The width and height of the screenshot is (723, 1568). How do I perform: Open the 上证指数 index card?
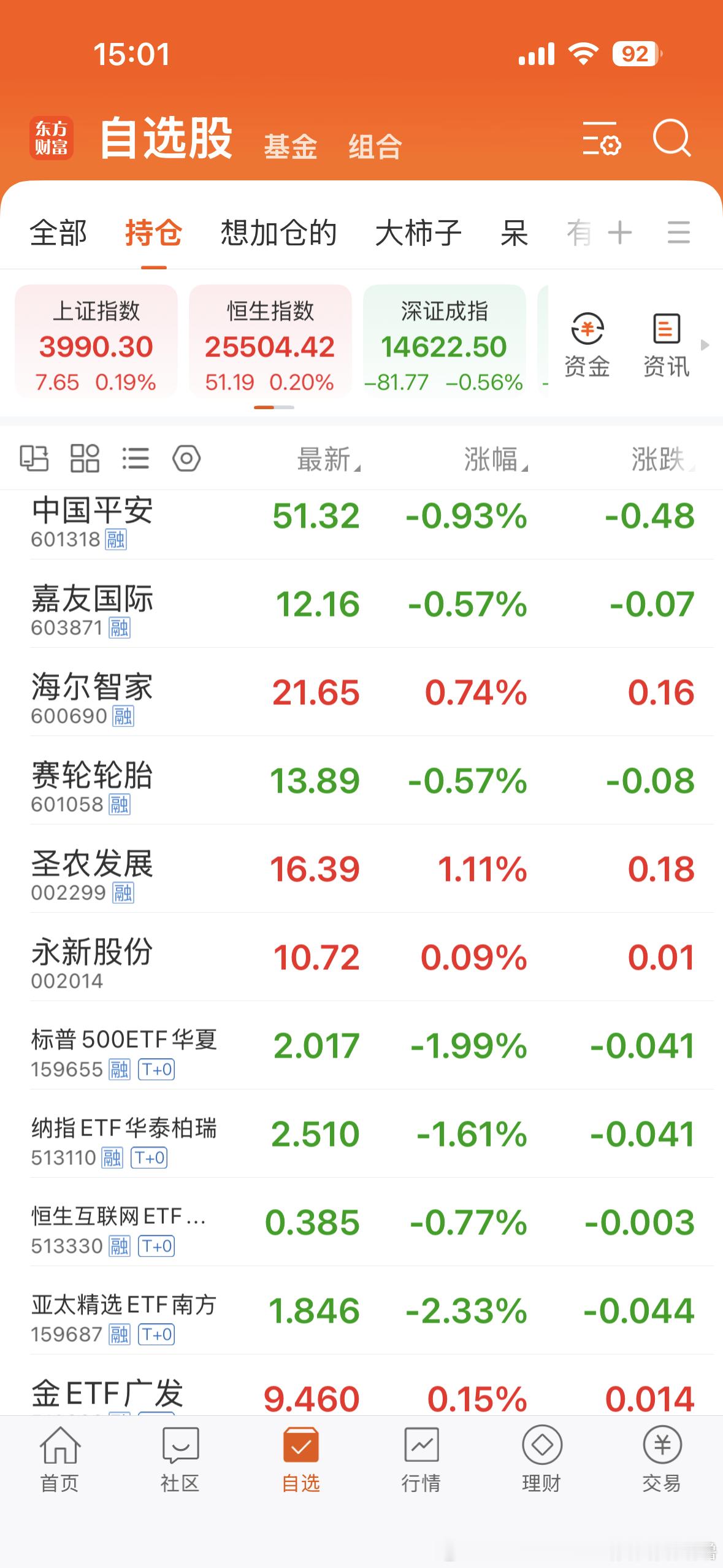[x=96, y=341]
